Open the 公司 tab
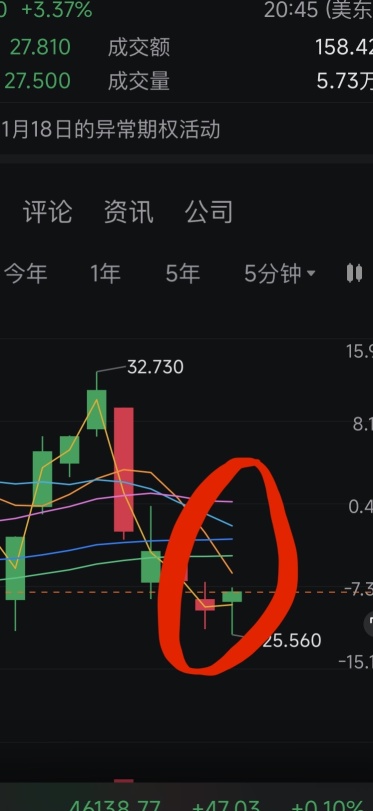This screenshot has width=373, height=811. click(x=209, y=213)
